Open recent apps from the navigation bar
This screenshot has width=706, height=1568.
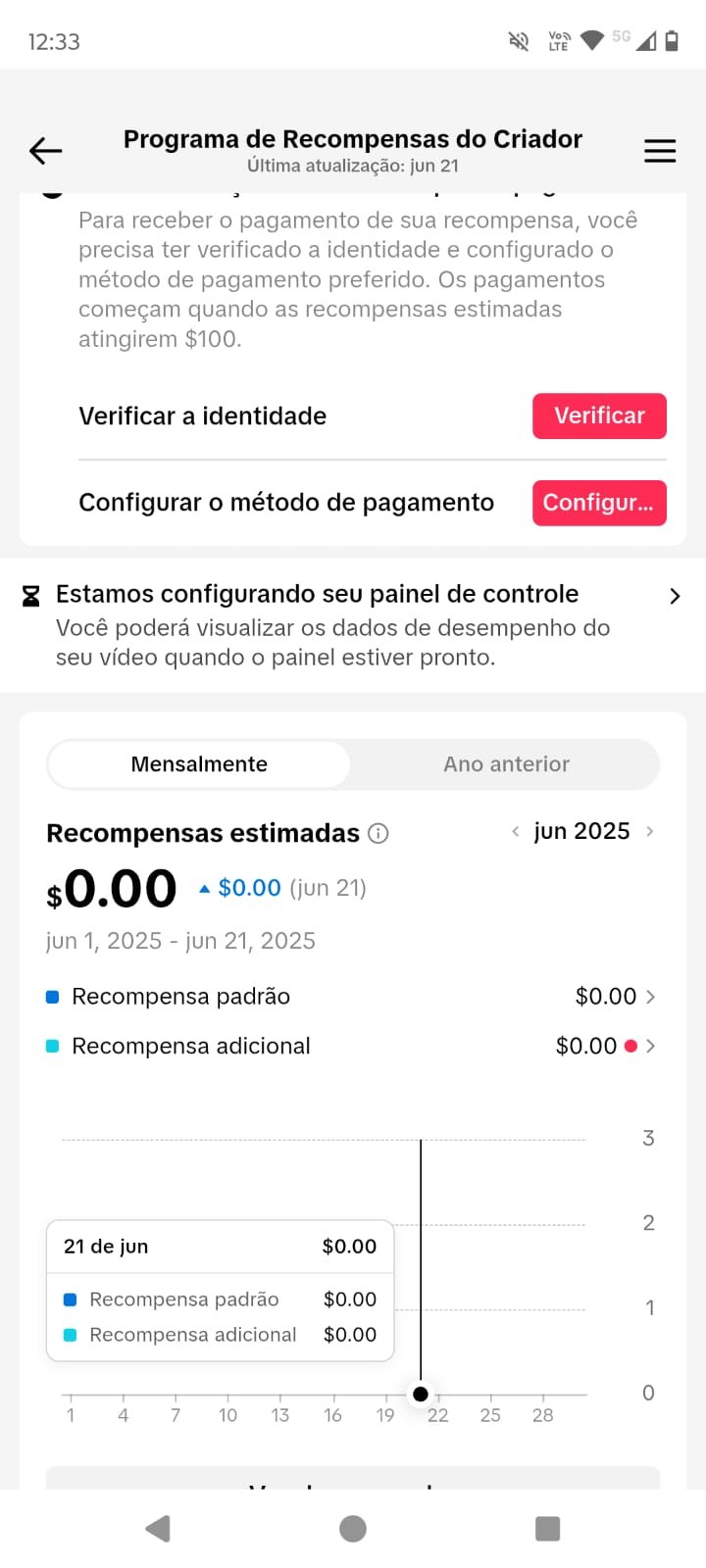(x=547, y=1529)
